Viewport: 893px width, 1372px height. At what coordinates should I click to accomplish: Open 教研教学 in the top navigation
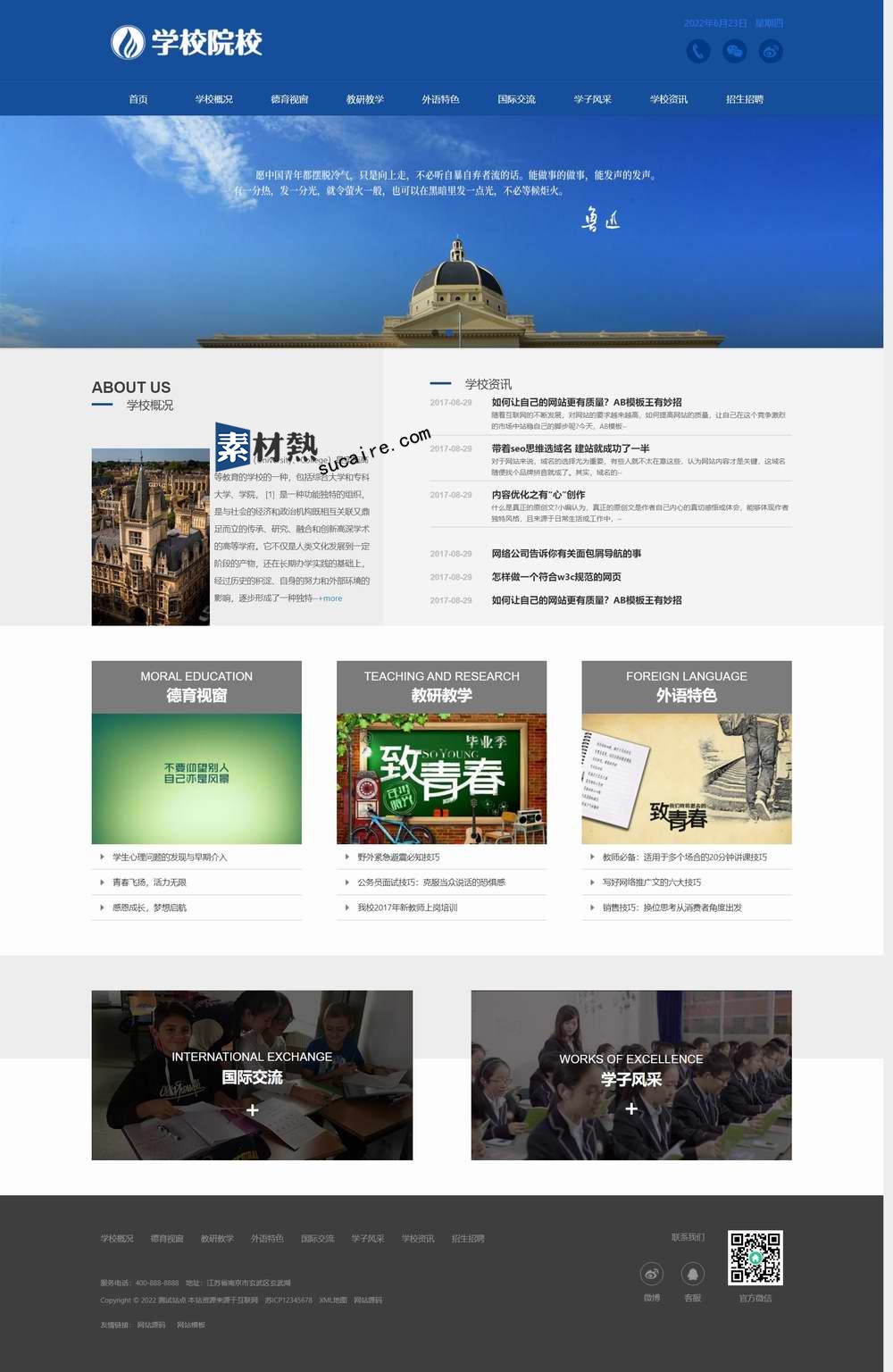[365, 99]
